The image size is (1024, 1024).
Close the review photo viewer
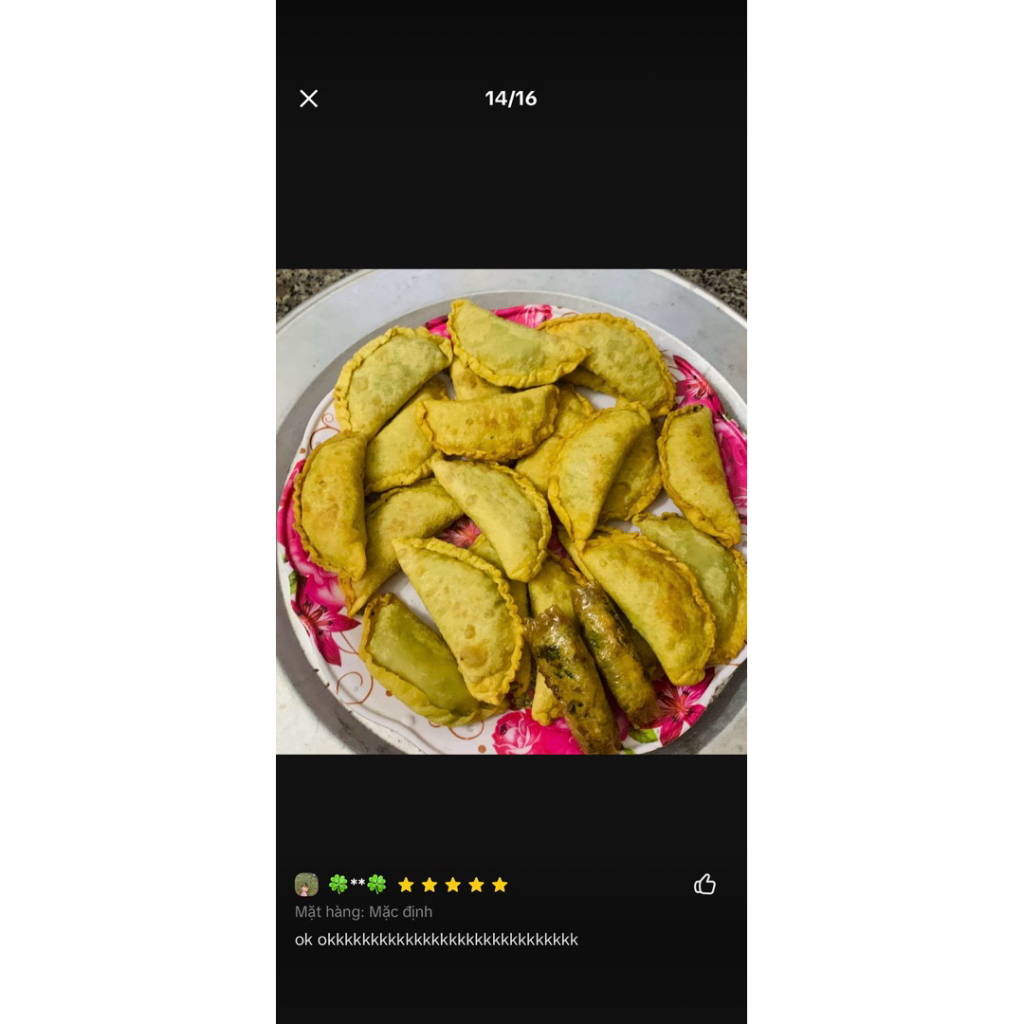pyautogui.click(x=309, y=98)
